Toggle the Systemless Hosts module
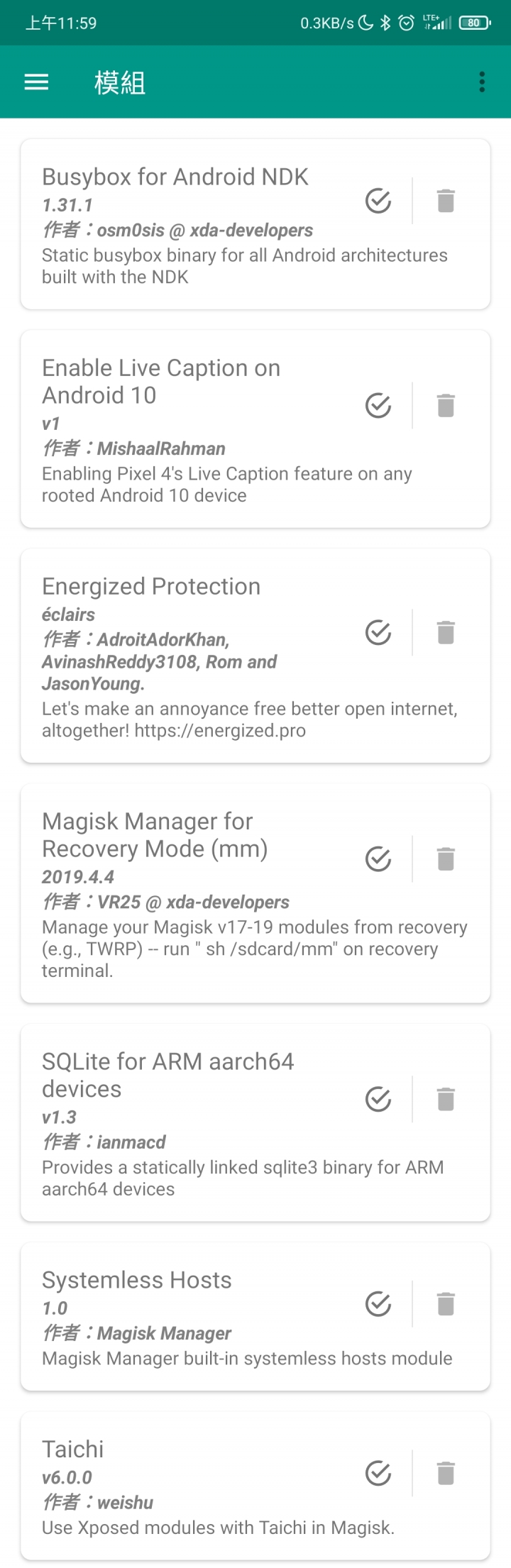Image resolution: width=511 pixels, height=1568 pixels. [378, 1304]
